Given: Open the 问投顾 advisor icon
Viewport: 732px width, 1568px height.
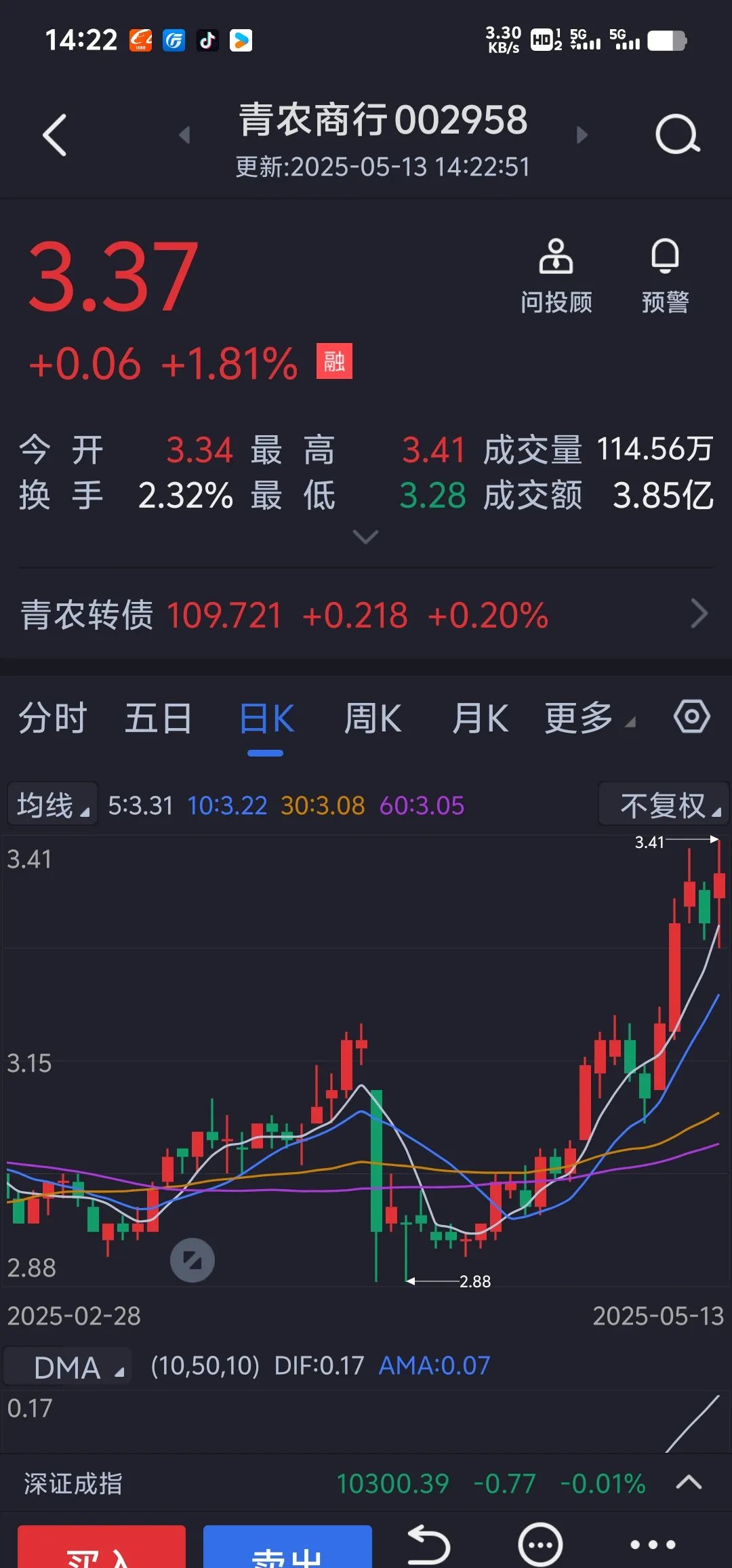Looking at the screenshot, I should point(556,271).
